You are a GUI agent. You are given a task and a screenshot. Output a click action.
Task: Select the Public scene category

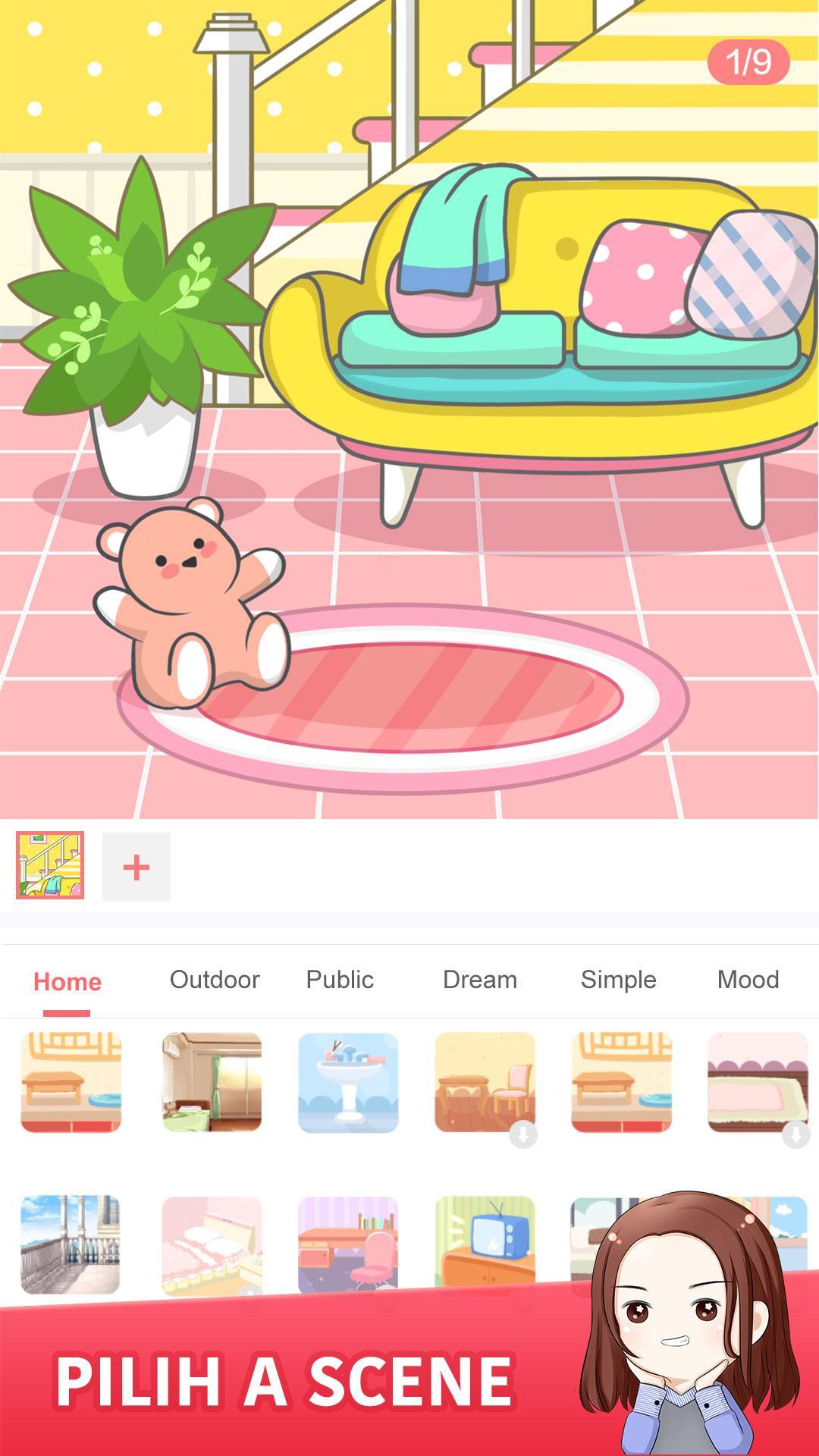pyautogui.click(x=340, y=980)
